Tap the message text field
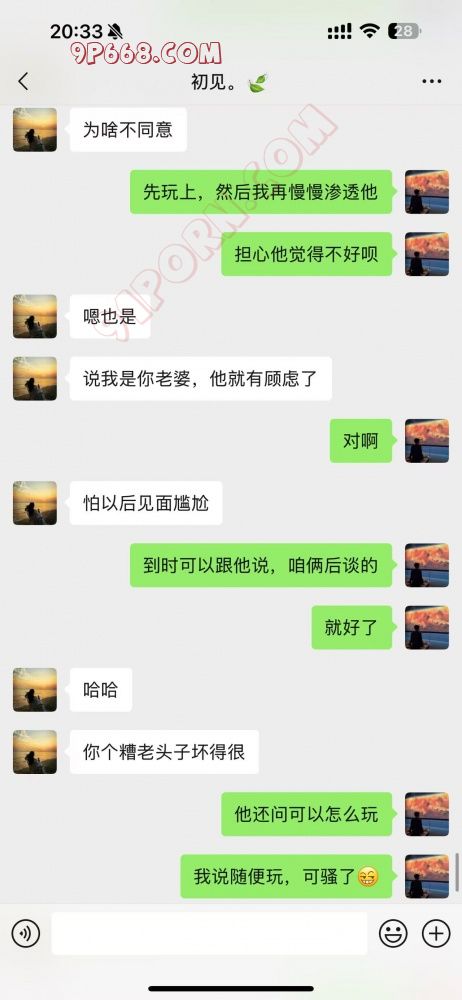This screenshot has height=1000, width=462. click(209, 934)
